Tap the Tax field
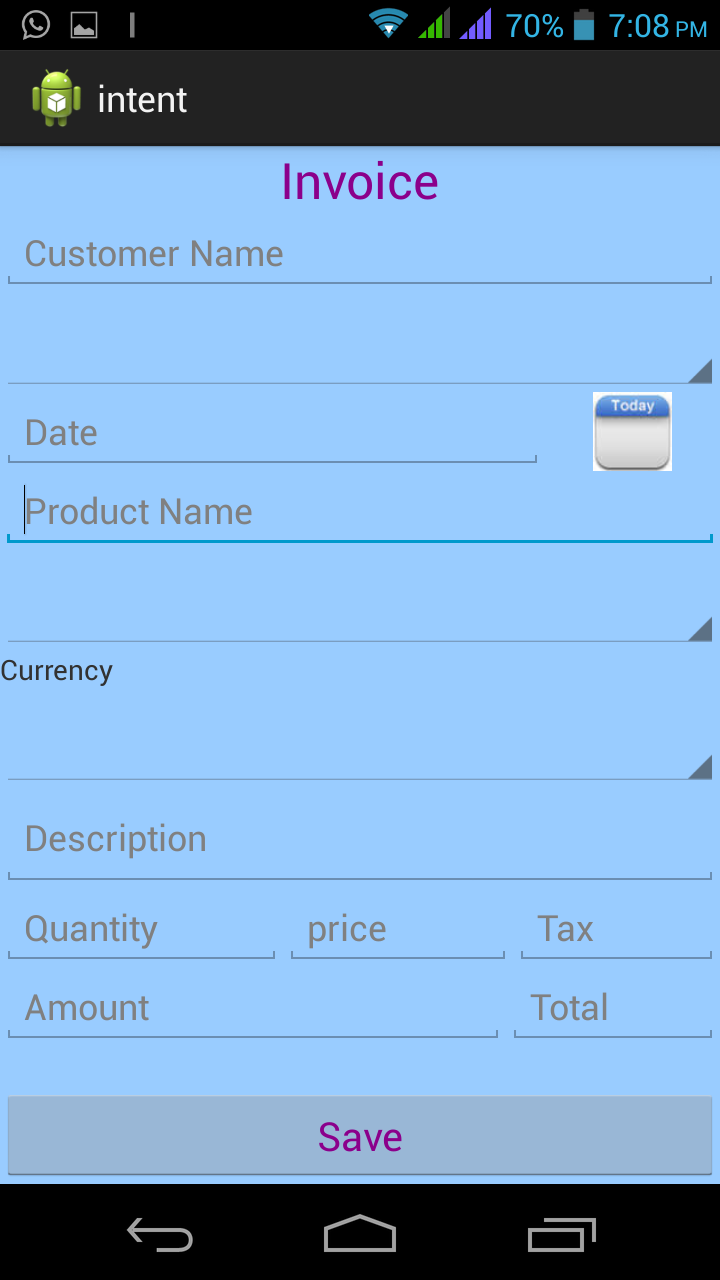The height and width of the screenshot is (1280, 720). click(616, 929)
